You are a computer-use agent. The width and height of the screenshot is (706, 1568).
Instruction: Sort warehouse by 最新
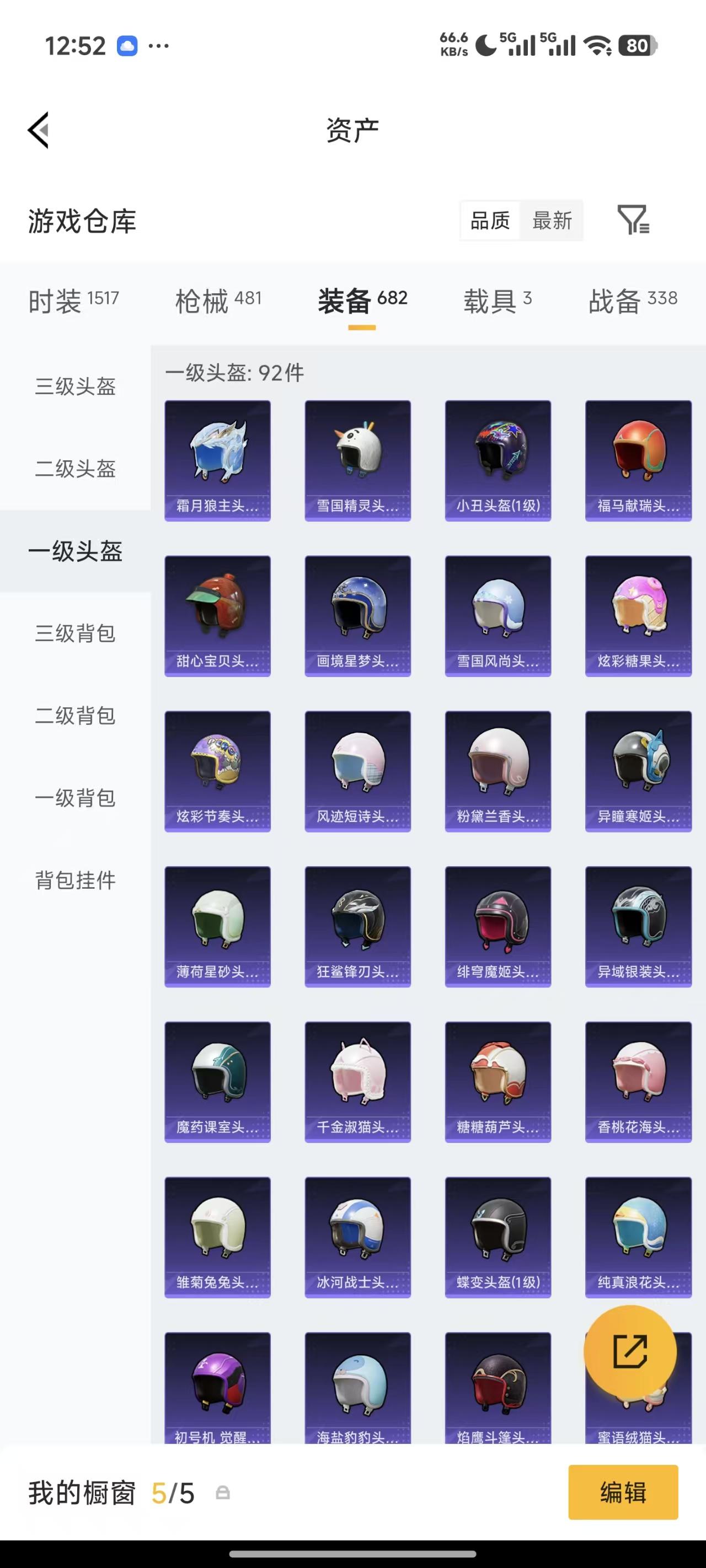552,221
